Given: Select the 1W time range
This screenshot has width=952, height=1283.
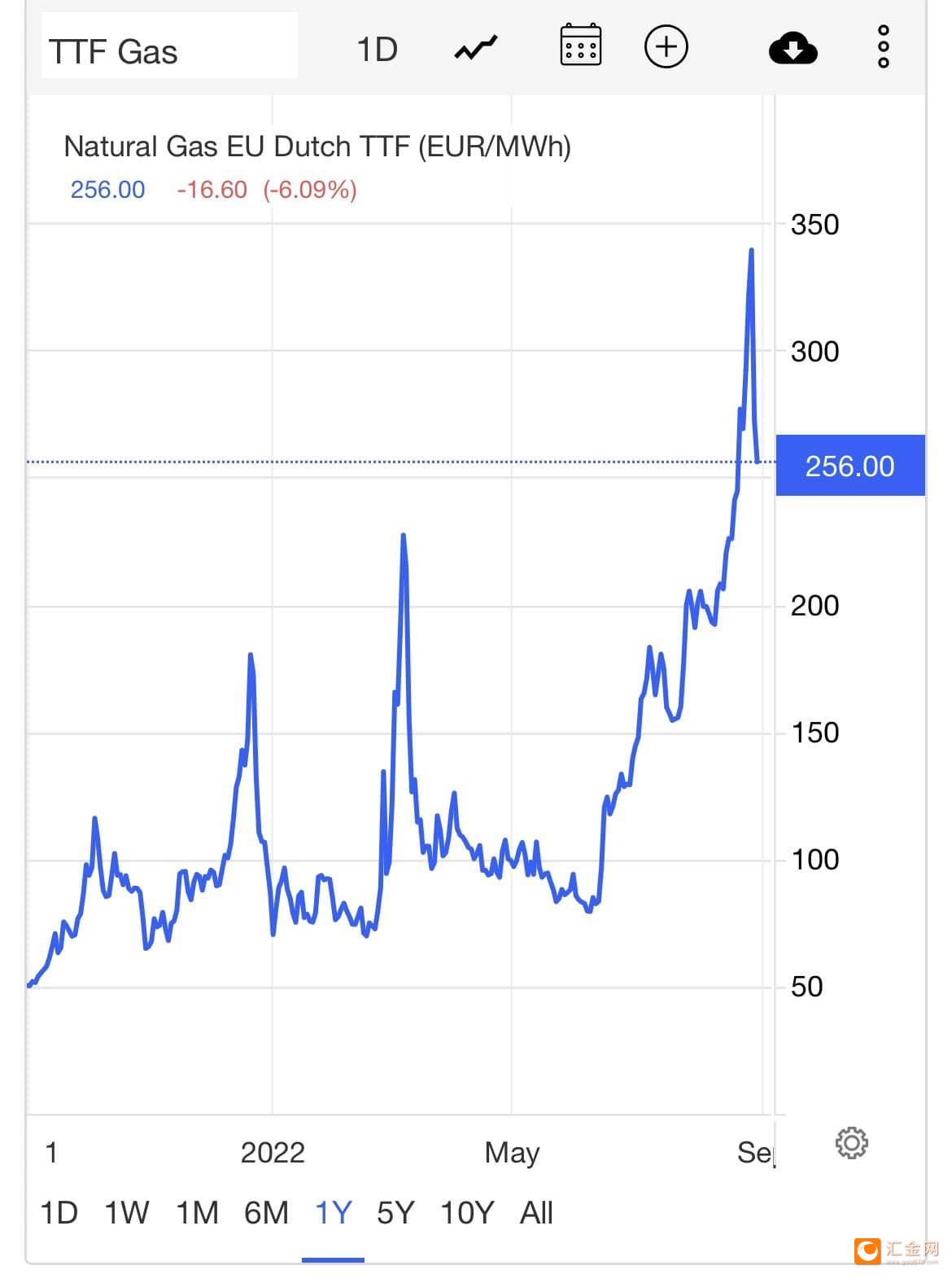Looking at the screenshot, I should pos(127,1213).
